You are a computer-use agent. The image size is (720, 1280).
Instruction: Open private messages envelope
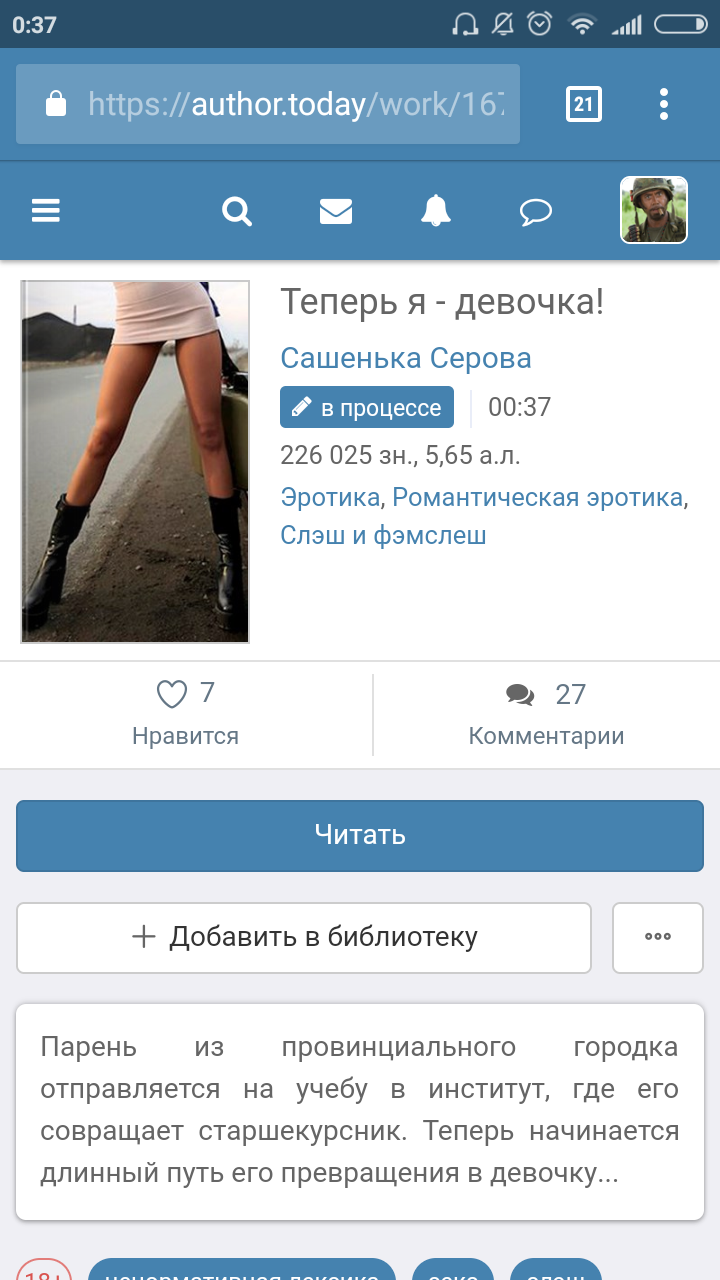coord(336,211)
